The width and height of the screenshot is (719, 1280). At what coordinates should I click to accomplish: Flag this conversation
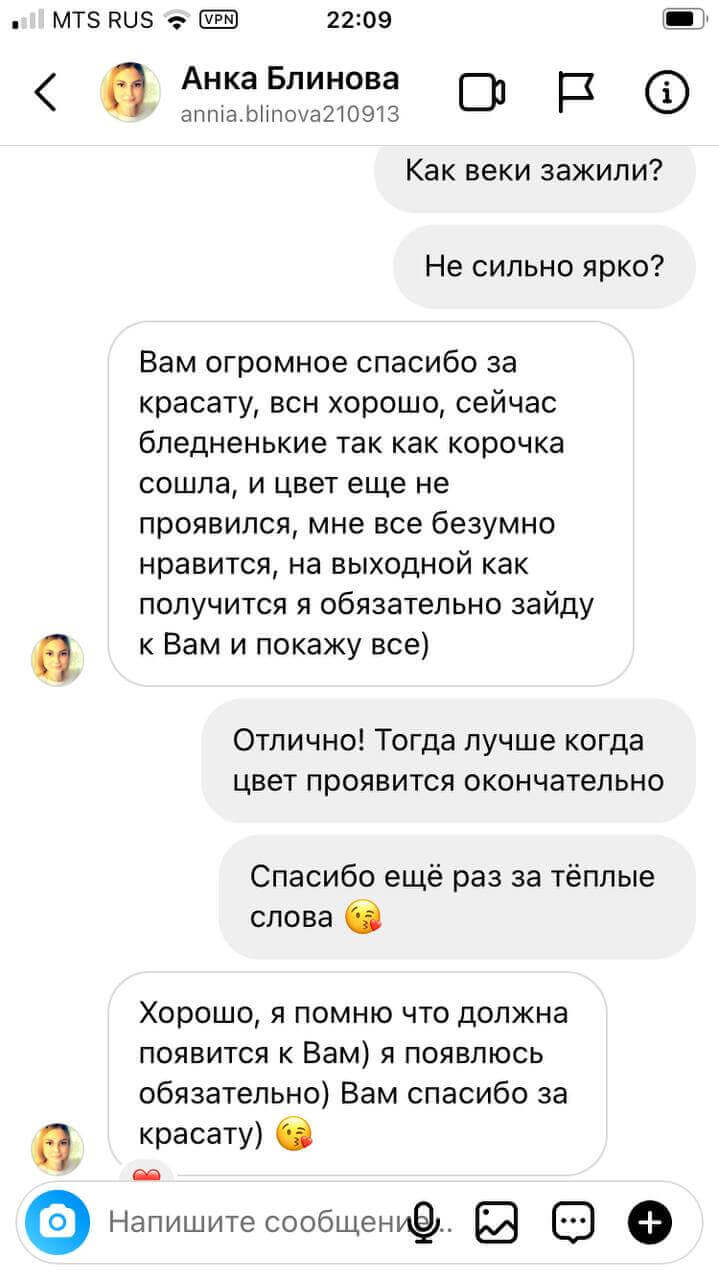point(574,94)
